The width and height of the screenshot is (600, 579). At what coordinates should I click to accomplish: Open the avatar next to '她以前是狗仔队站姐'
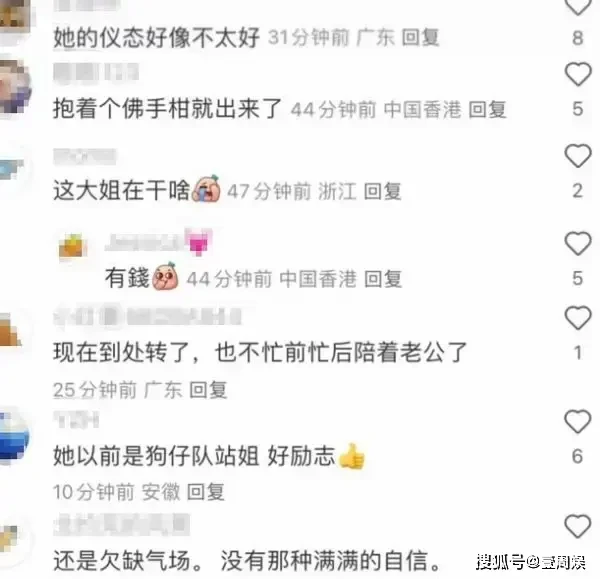[14, 435]
